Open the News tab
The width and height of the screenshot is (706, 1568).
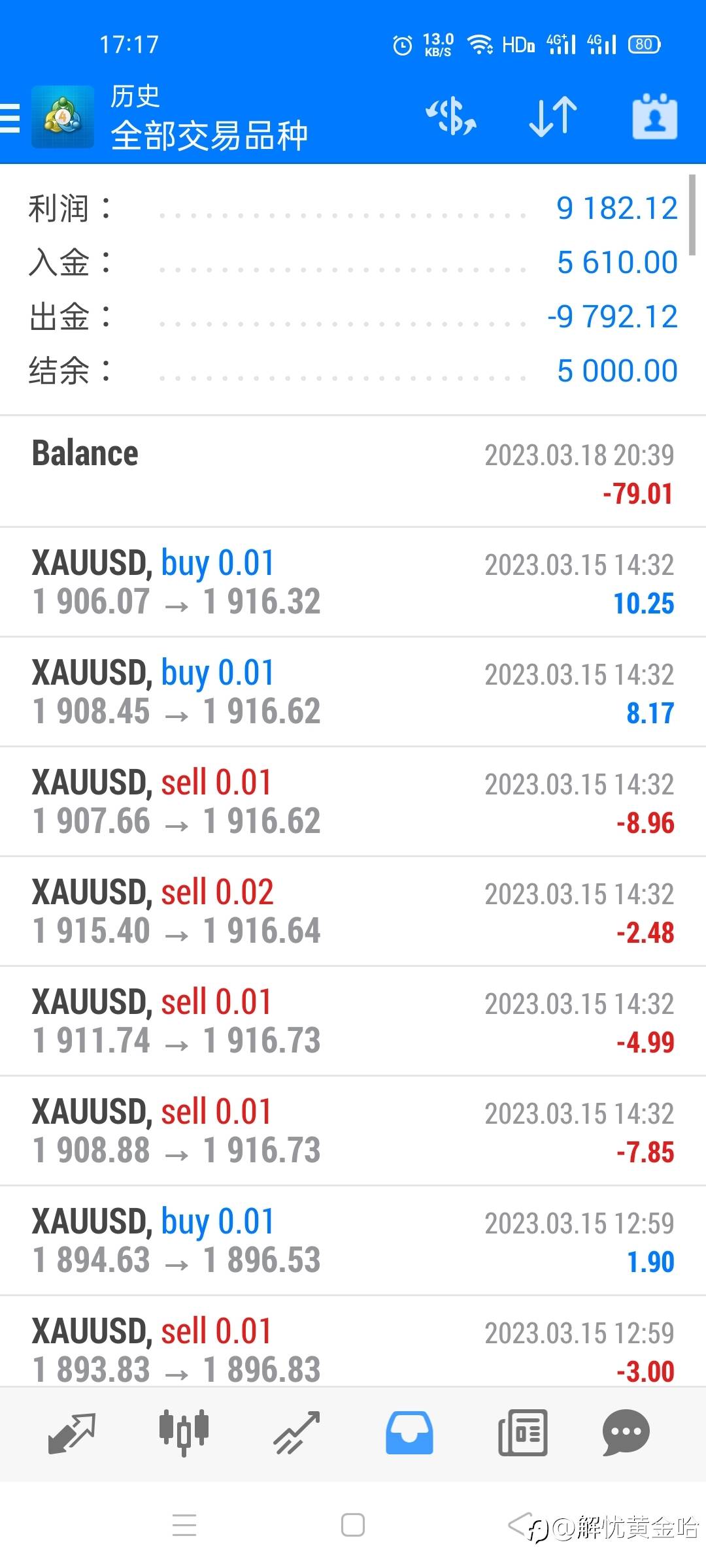(x=522, y=1433)
